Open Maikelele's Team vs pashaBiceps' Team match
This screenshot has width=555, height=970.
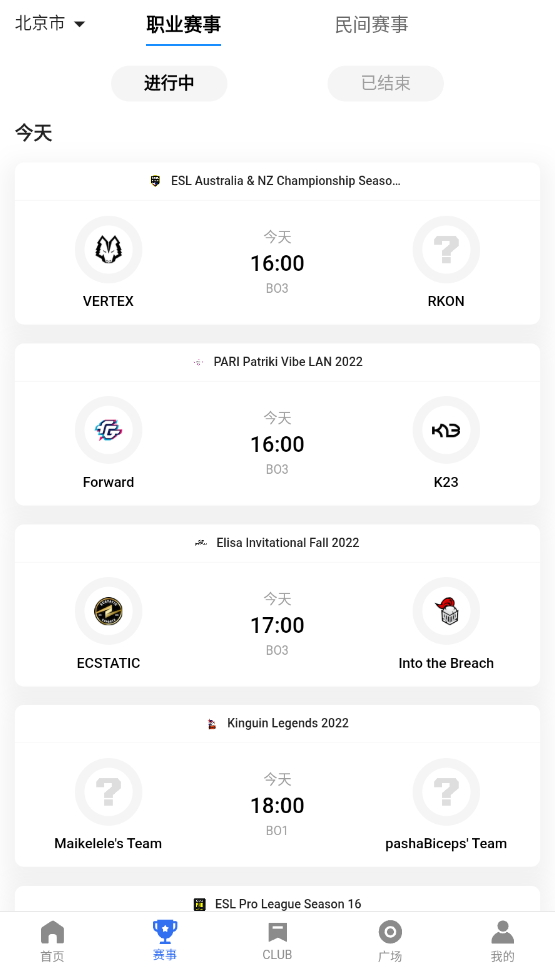tap(277, 786)
